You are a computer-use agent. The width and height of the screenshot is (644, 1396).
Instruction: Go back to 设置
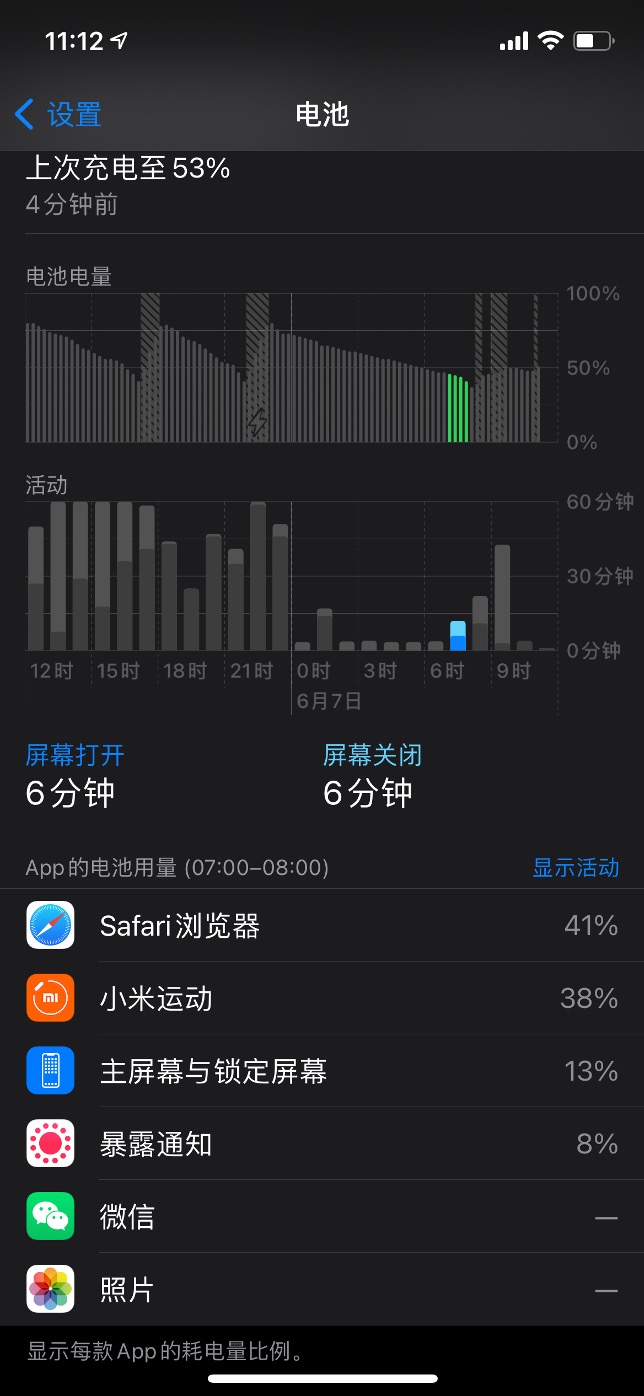pos(58,114)
